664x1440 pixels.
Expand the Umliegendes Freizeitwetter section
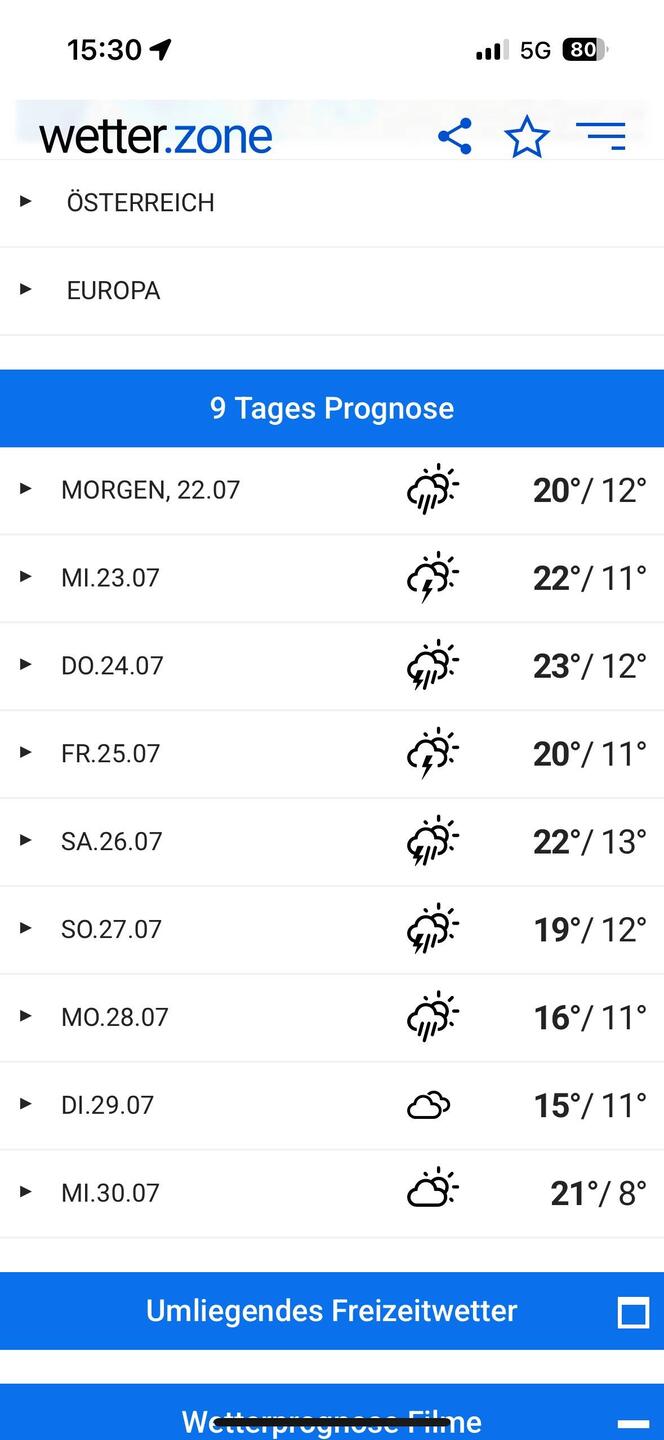tap(332, 1311)
